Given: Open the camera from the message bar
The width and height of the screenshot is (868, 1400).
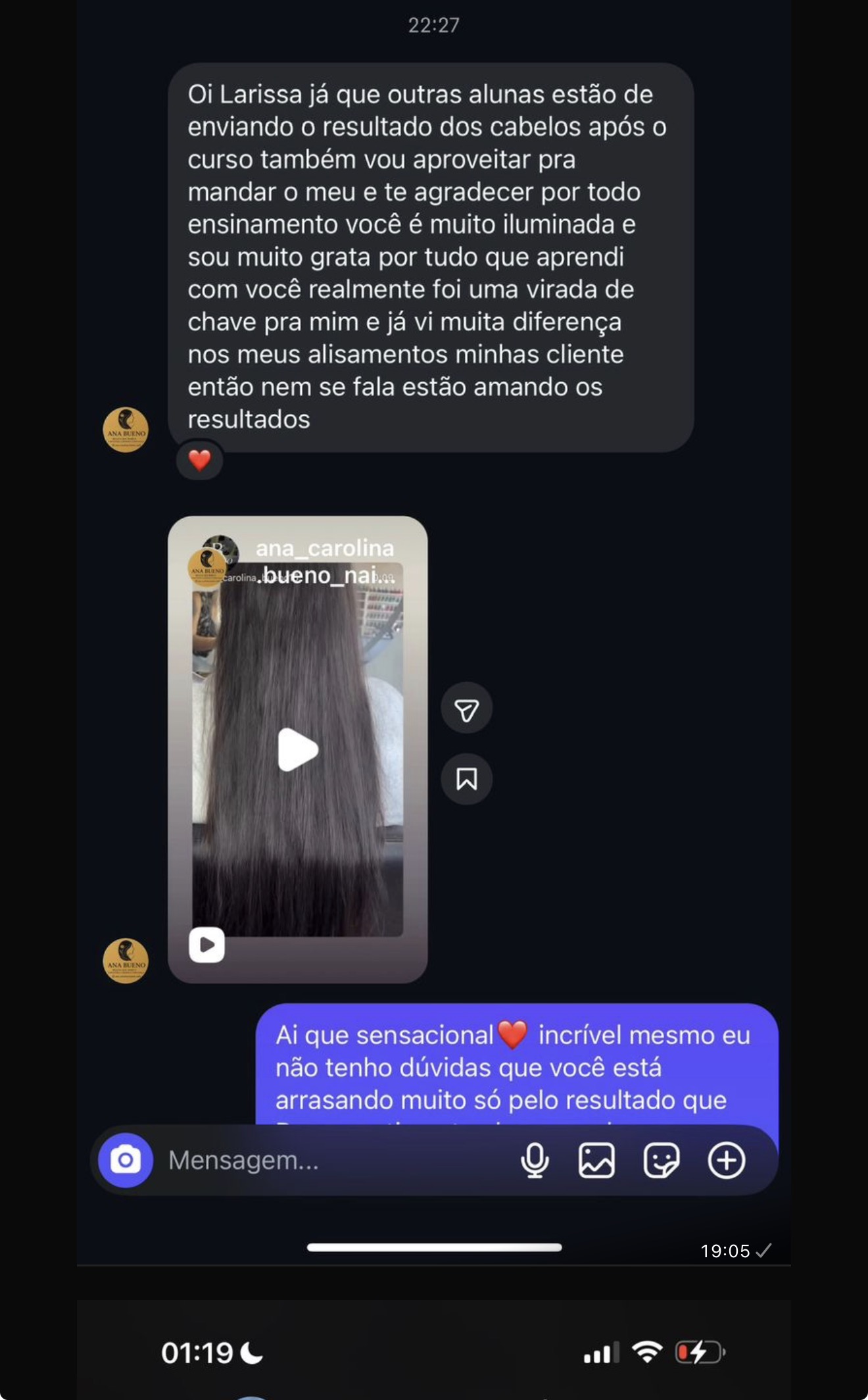Looking at the screenshot, I should pyautogui.click(x=125, y=1161).
